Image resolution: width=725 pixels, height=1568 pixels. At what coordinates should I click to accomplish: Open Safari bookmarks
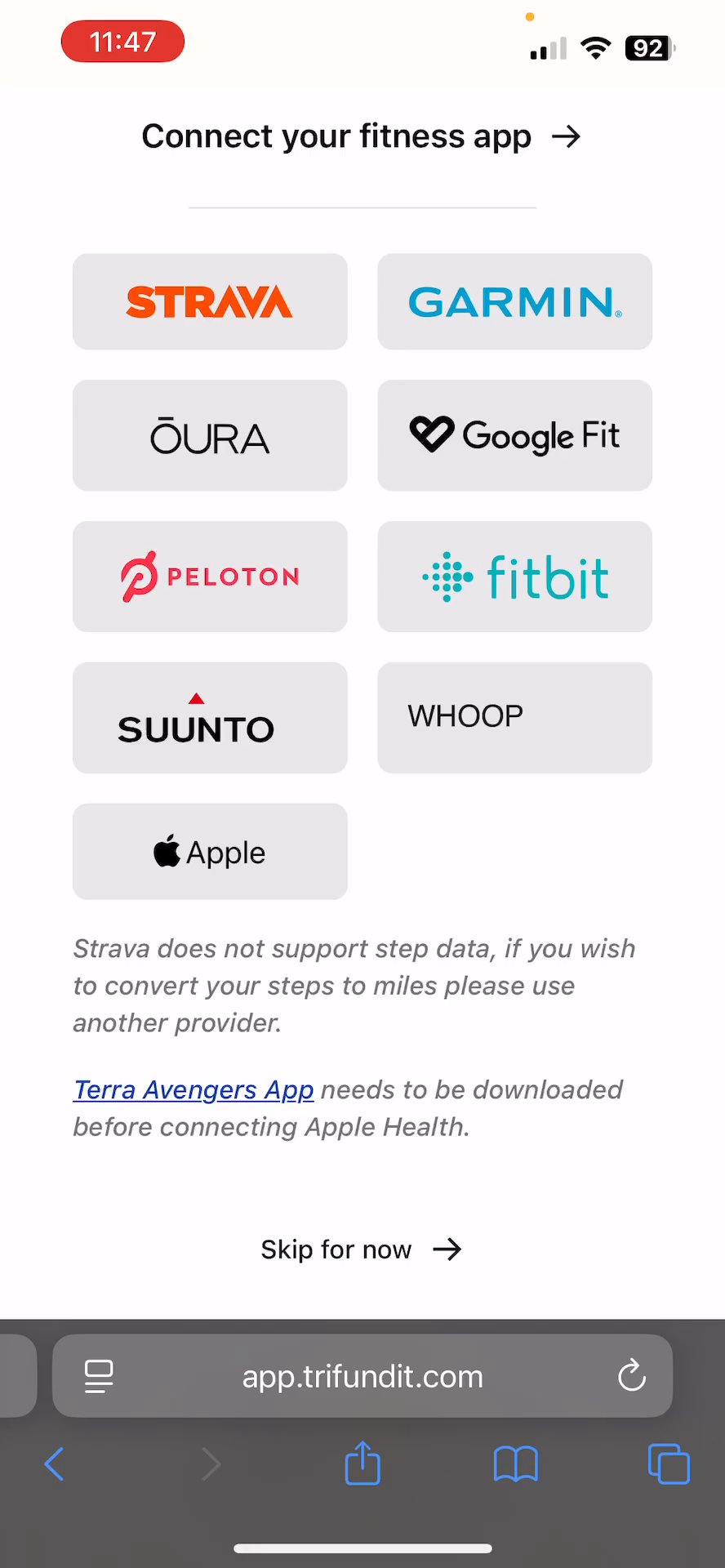point(515,1463)
